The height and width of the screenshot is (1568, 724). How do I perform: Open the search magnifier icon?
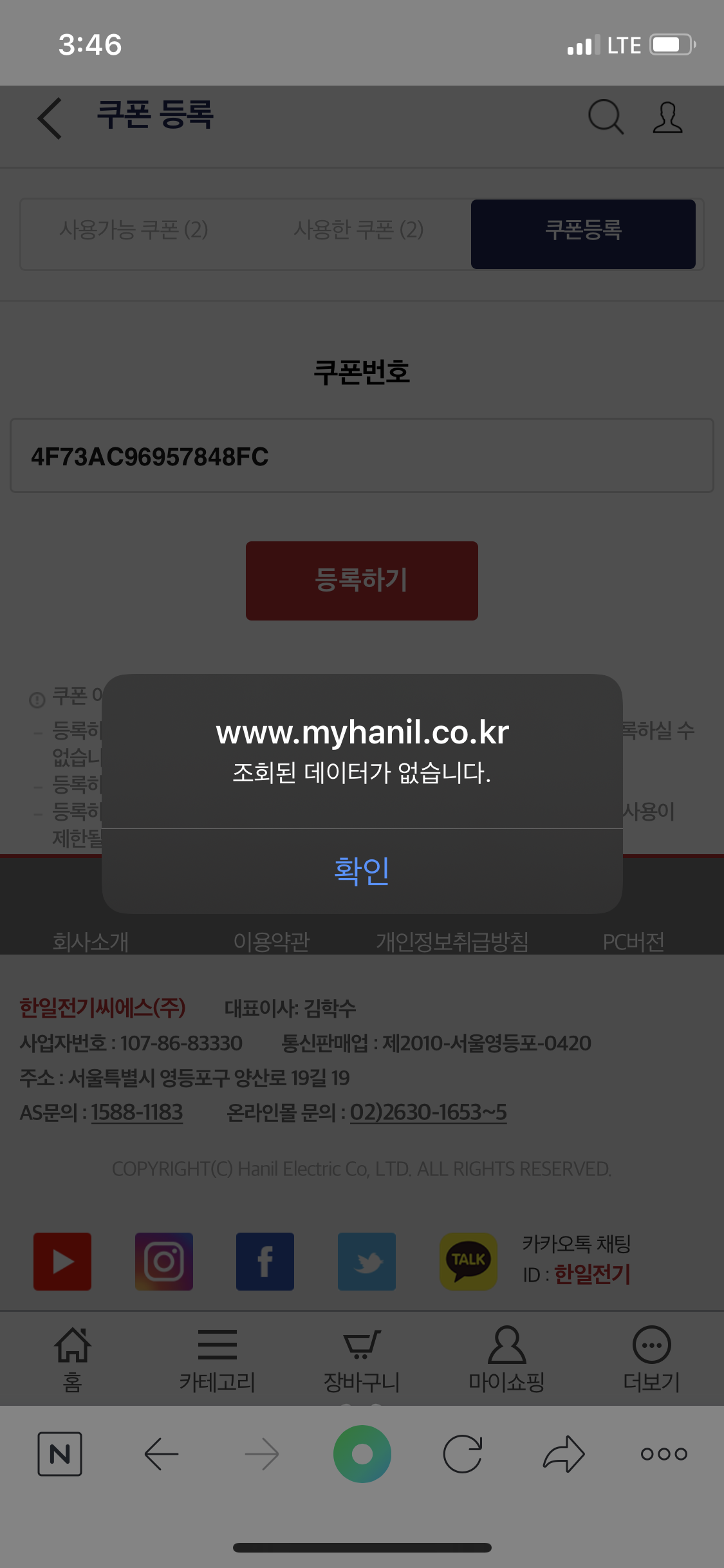[606, 117]
